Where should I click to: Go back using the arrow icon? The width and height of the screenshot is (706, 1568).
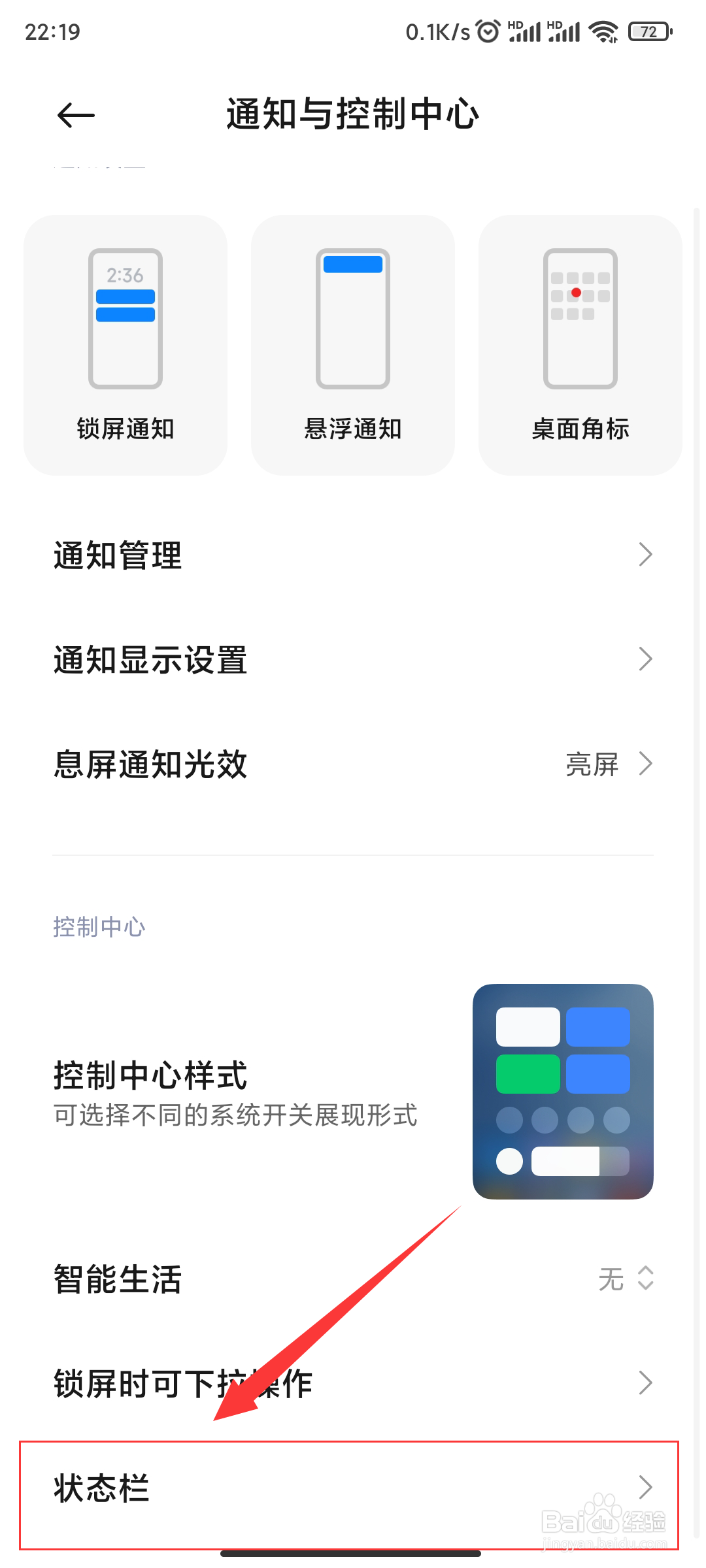coord(76,116)
